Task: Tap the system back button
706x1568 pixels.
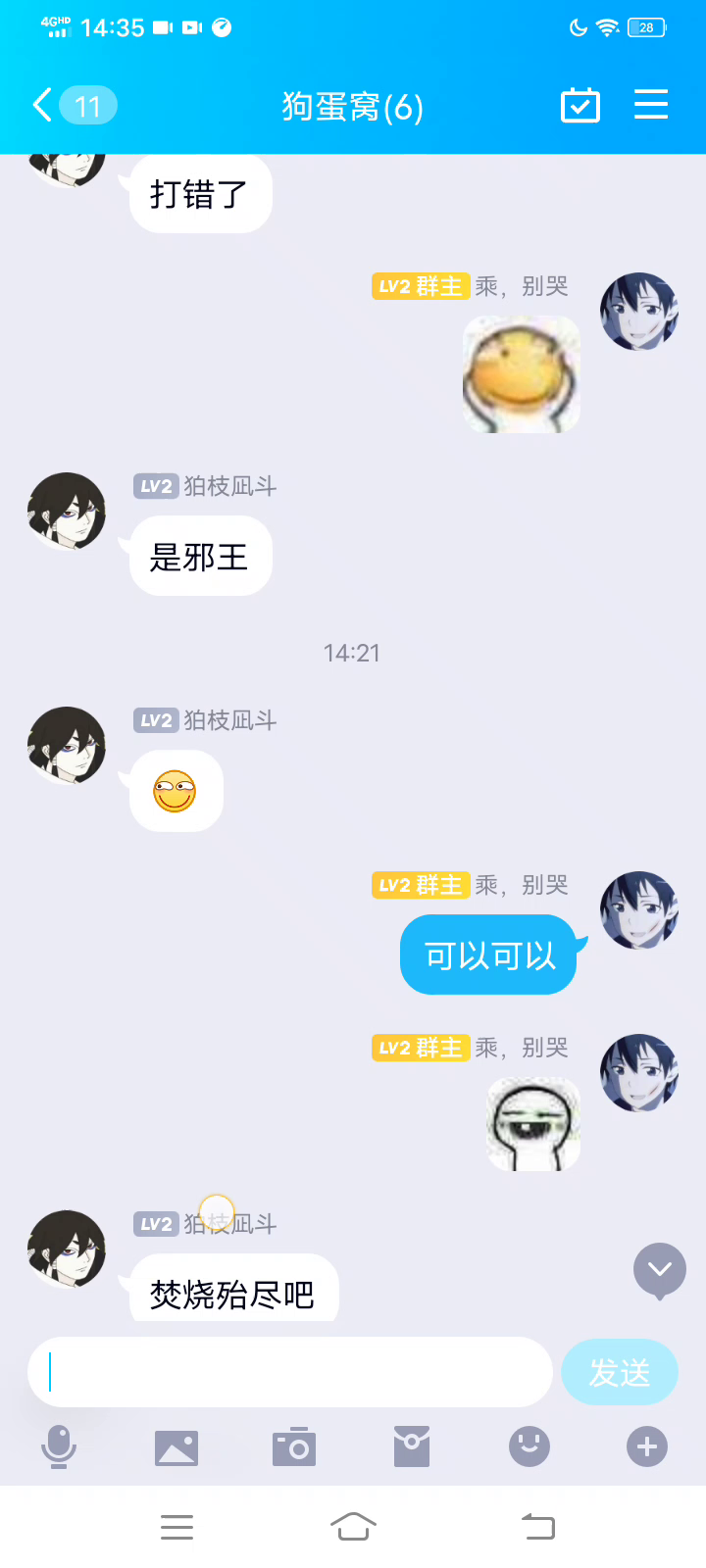Action: click(x=537, y=1526)
